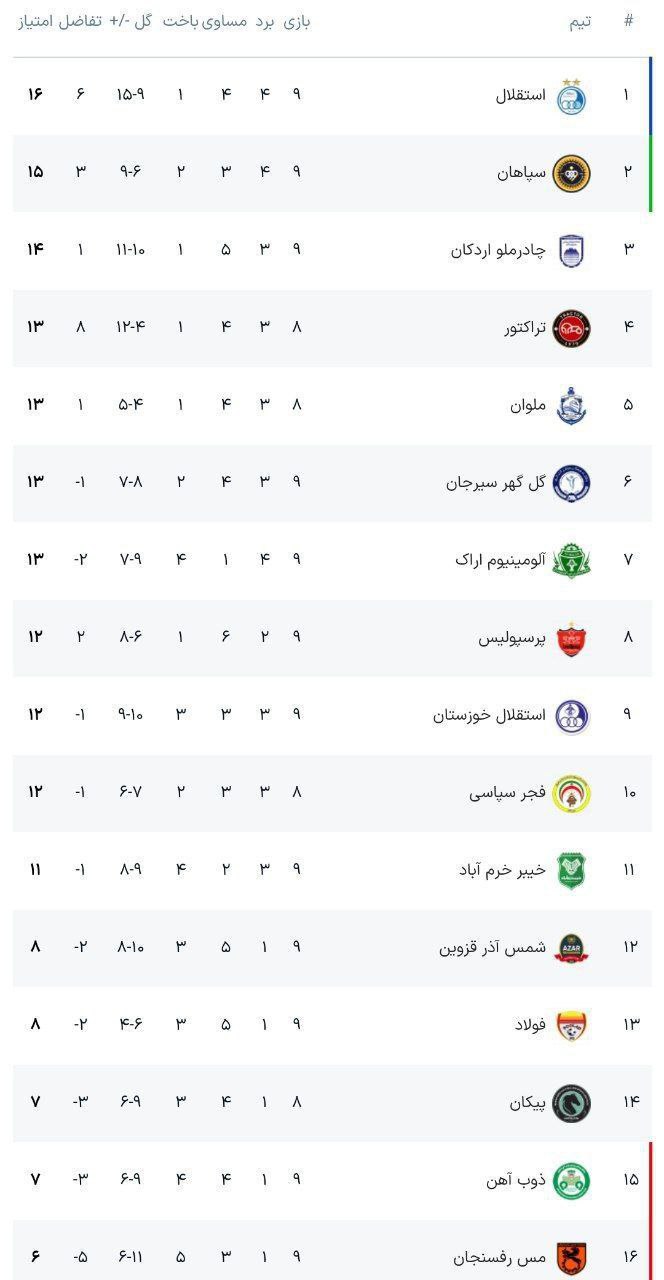Tap the گل گهر سیرجان row
Viewport: 664px width, 1280px height.
click(x=496, y=482)
